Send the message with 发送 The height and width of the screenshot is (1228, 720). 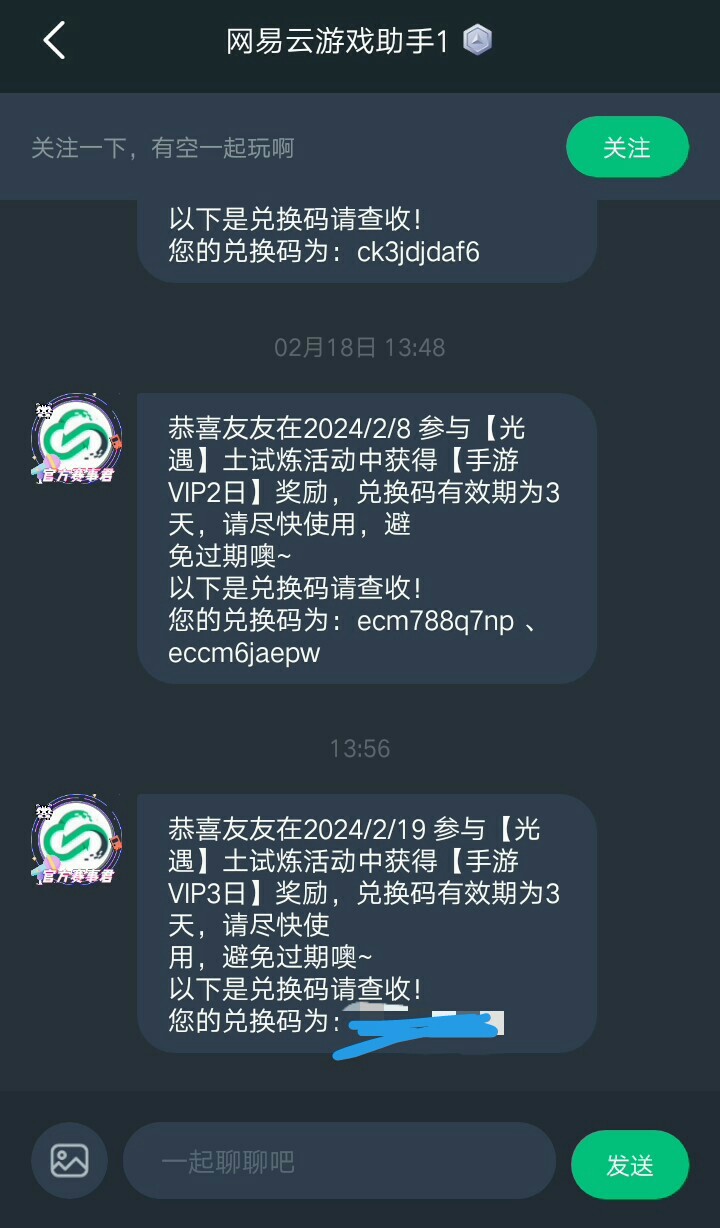point(630,1164)
